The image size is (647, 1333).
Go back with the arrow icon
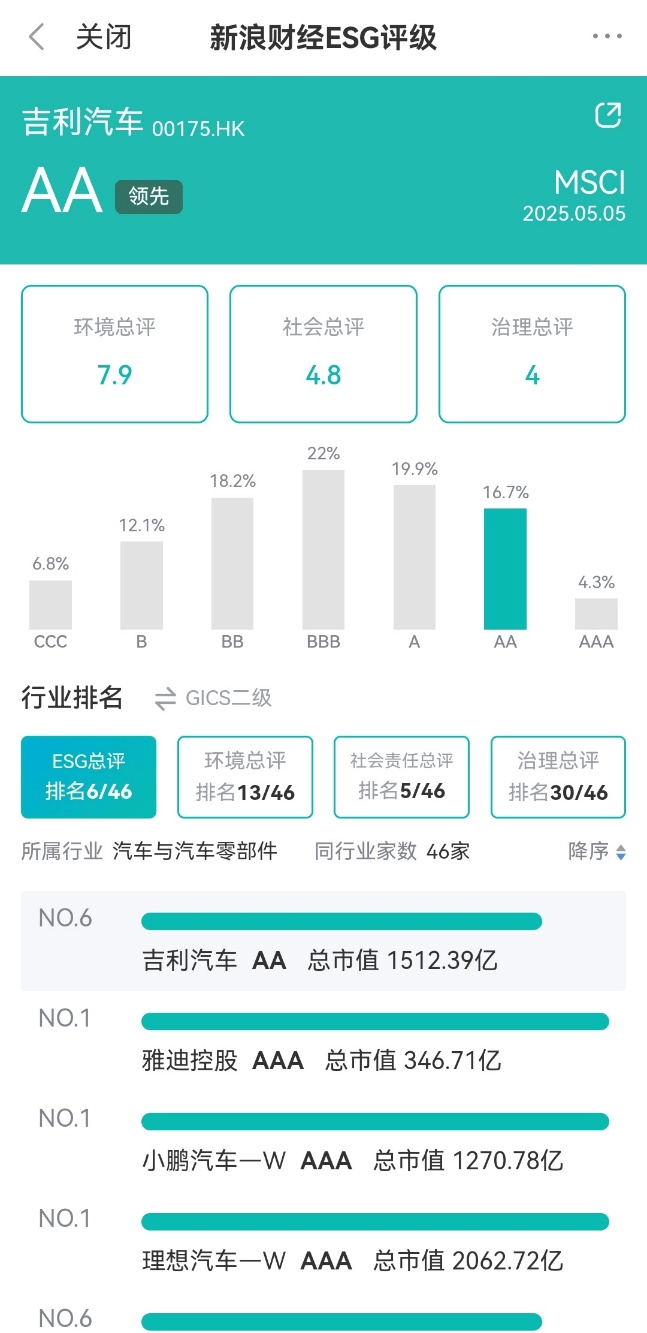pyautogui.click(x=36, y=38)
